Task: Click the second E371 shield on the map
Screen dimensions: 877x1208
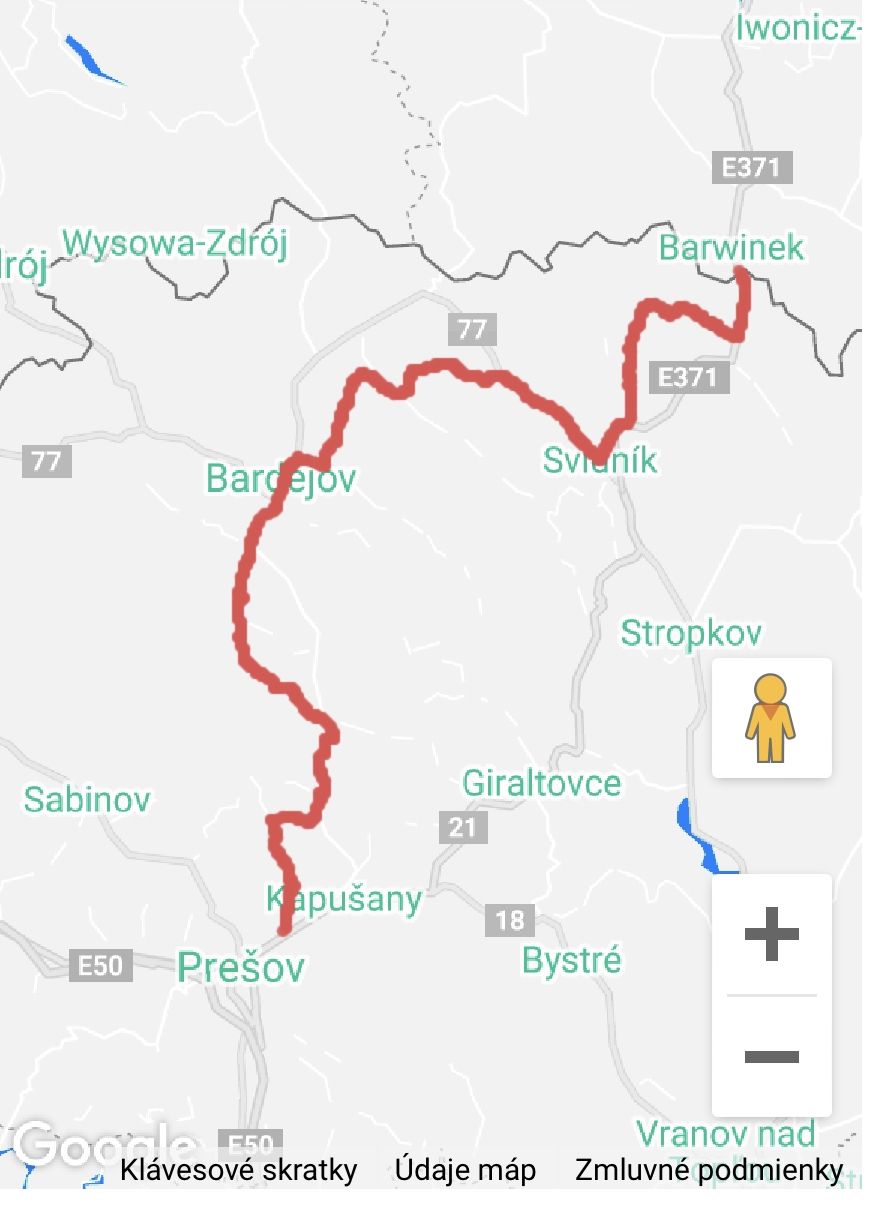Action: pos(691,375)
